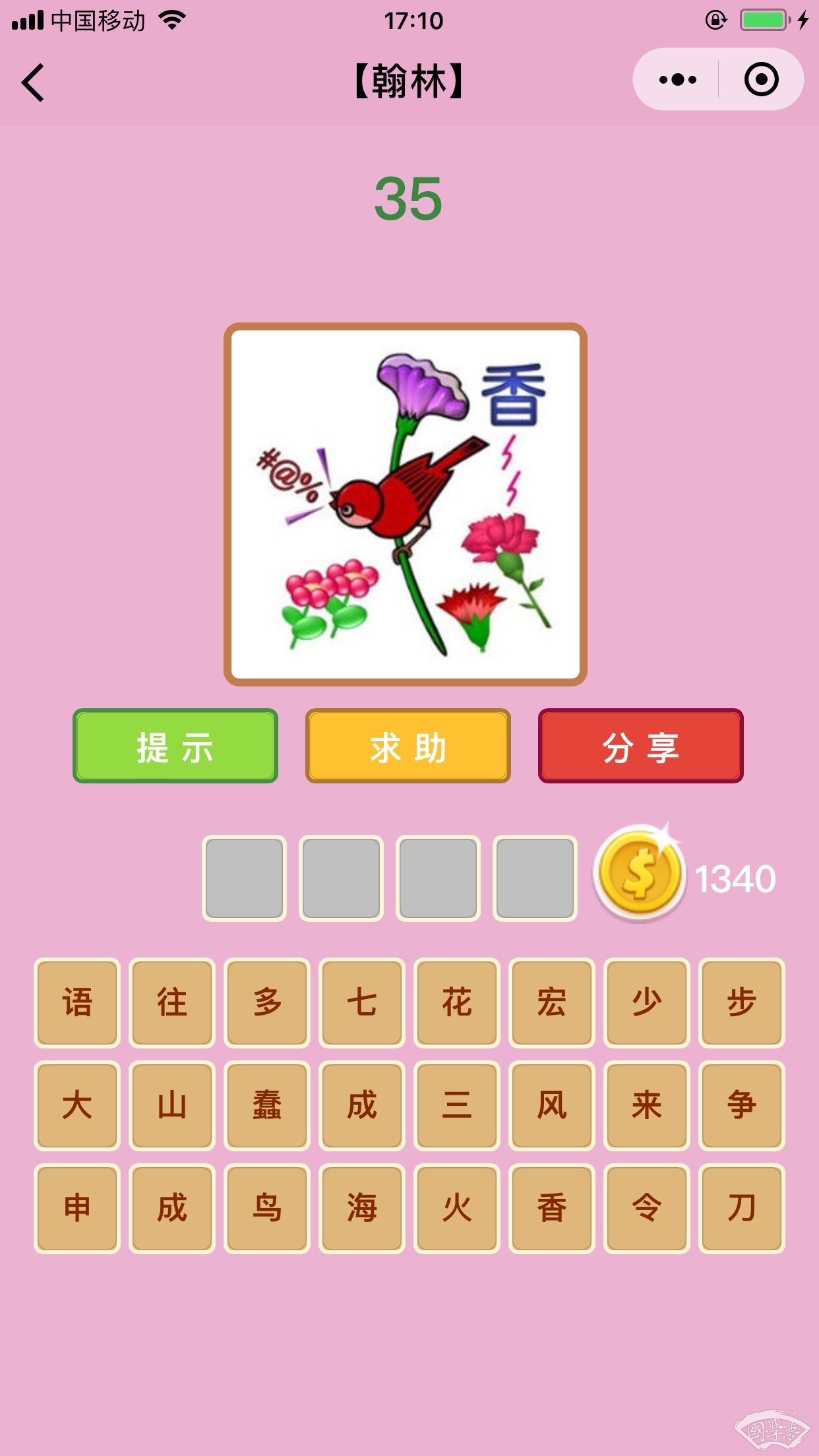Viewport: 819px width, 1456px height.
Task: Choose the 风 character tile
Action: [x=552, y=1105]
